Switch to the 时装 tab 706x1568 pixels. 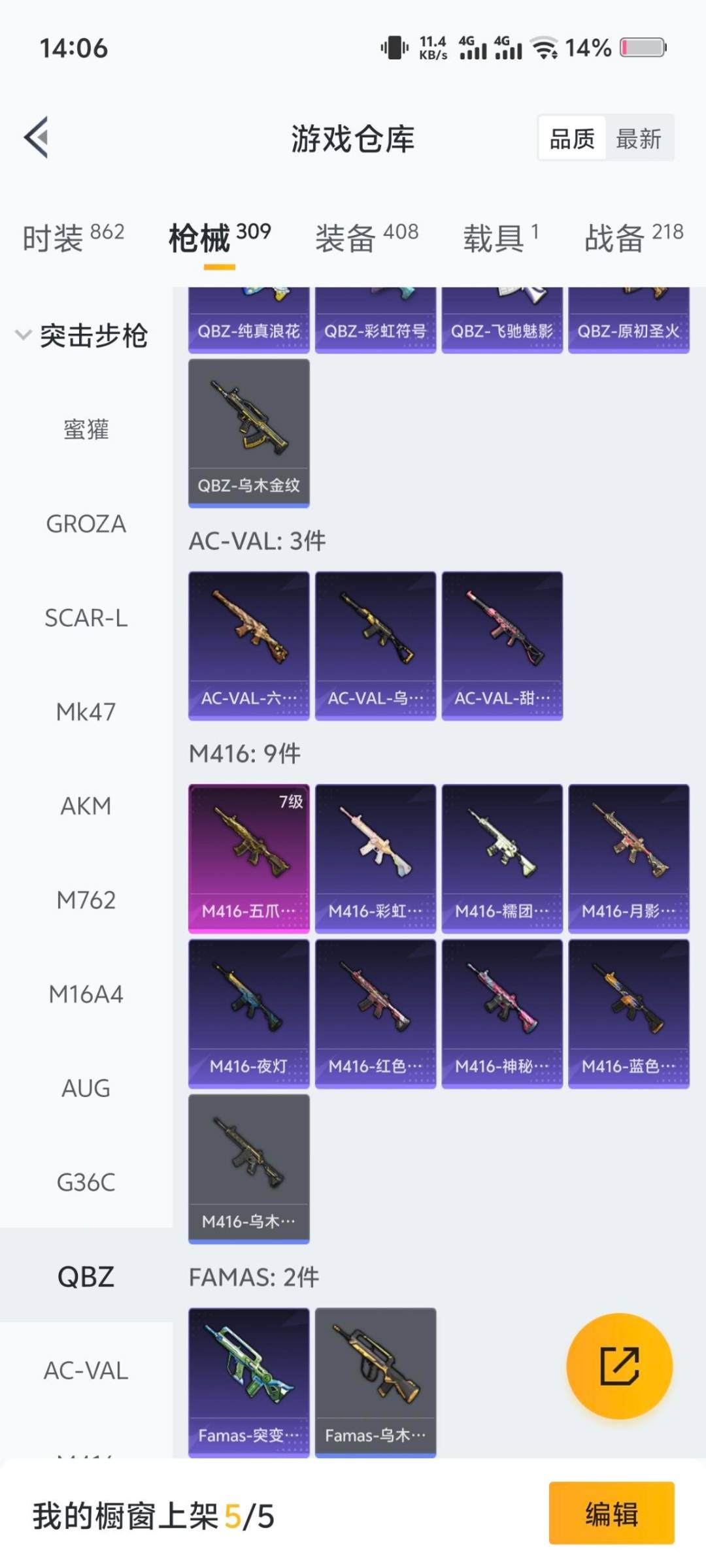pyautogui.click(x=73, y=237)
